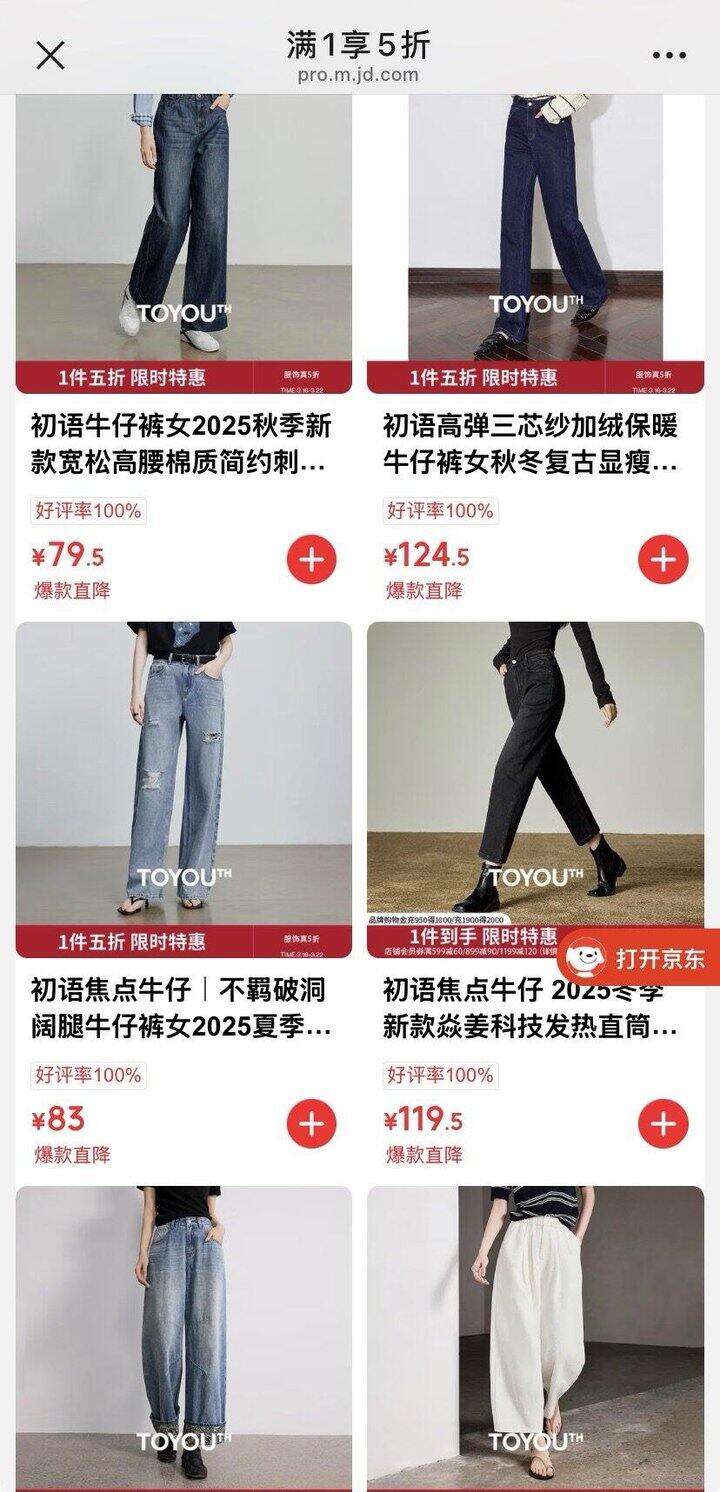
Task: Tap the ripped light-blue jeans product photo
Action: 182,770
